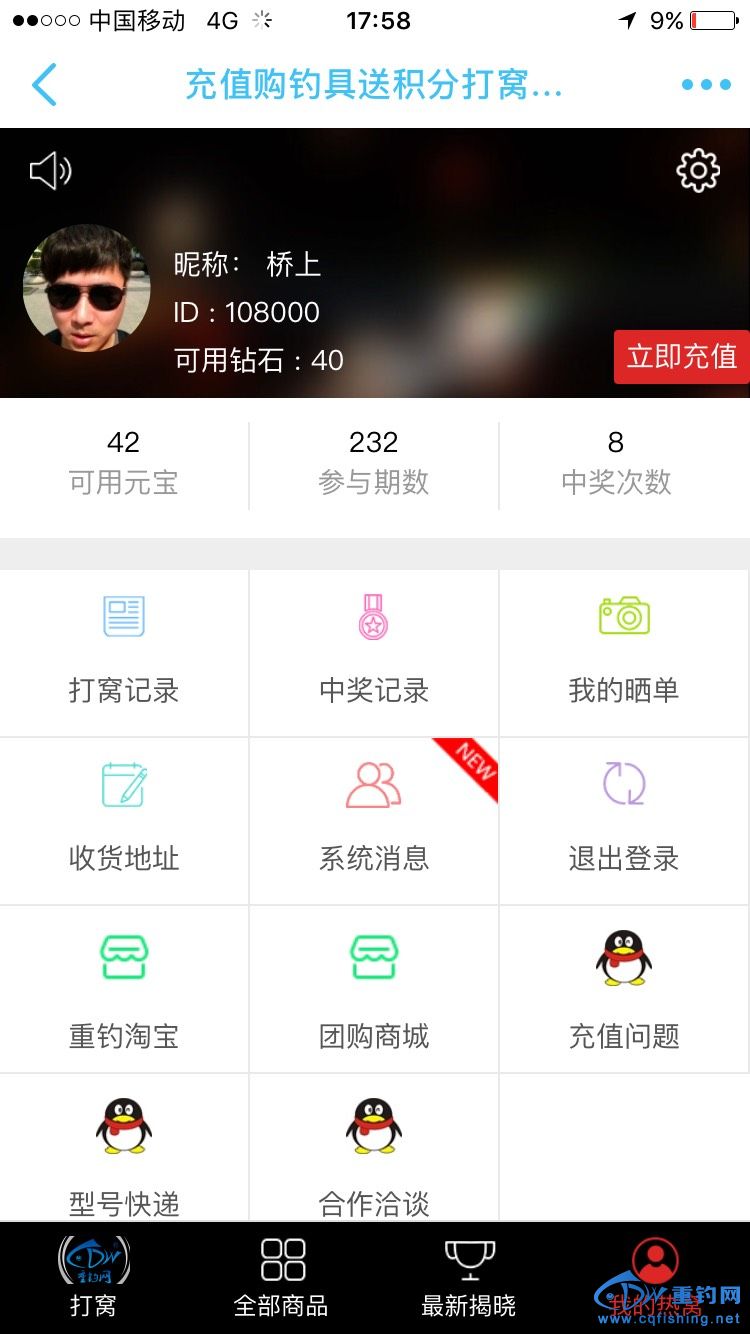Tap the profile avatar photo

(x=87, y=289)
